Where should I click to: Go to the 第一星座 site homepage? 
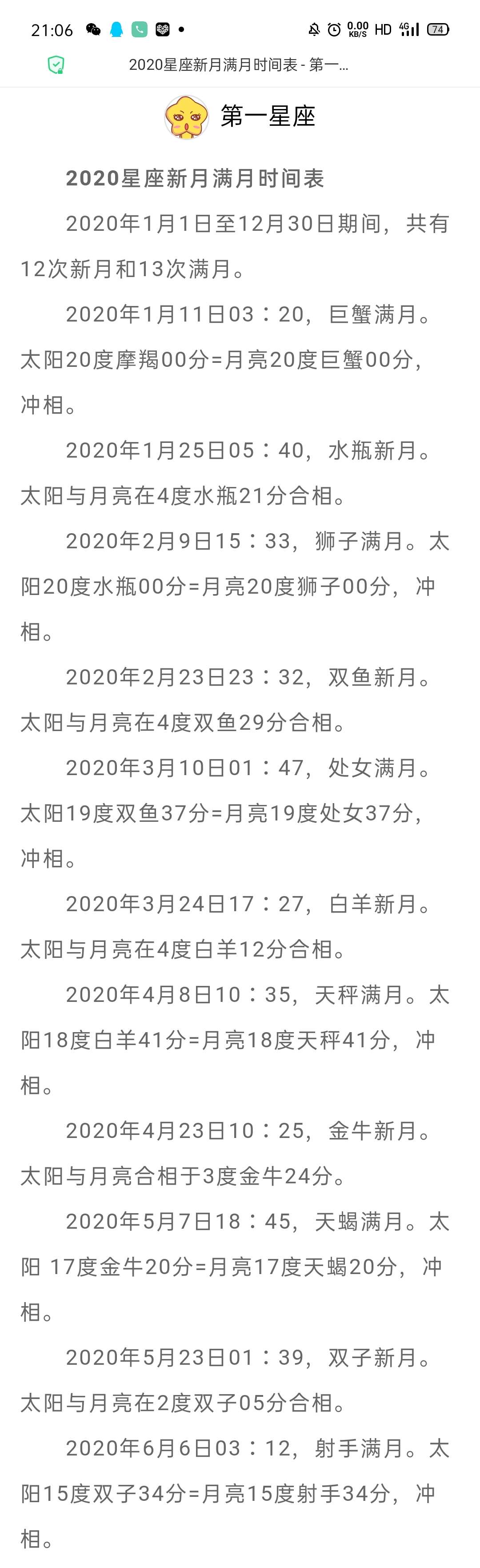[x=241, y=116]
